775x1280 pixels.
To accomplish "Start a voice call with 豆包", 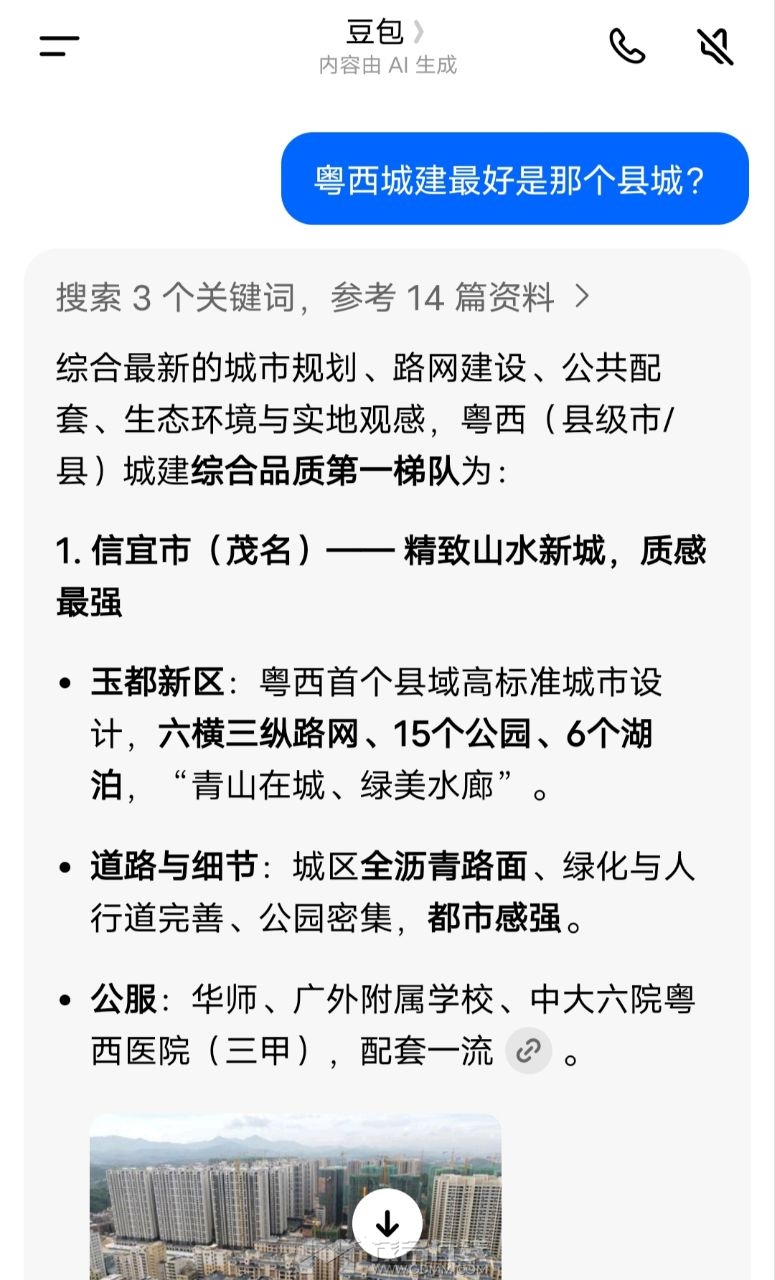I will (x=627, y=46).
